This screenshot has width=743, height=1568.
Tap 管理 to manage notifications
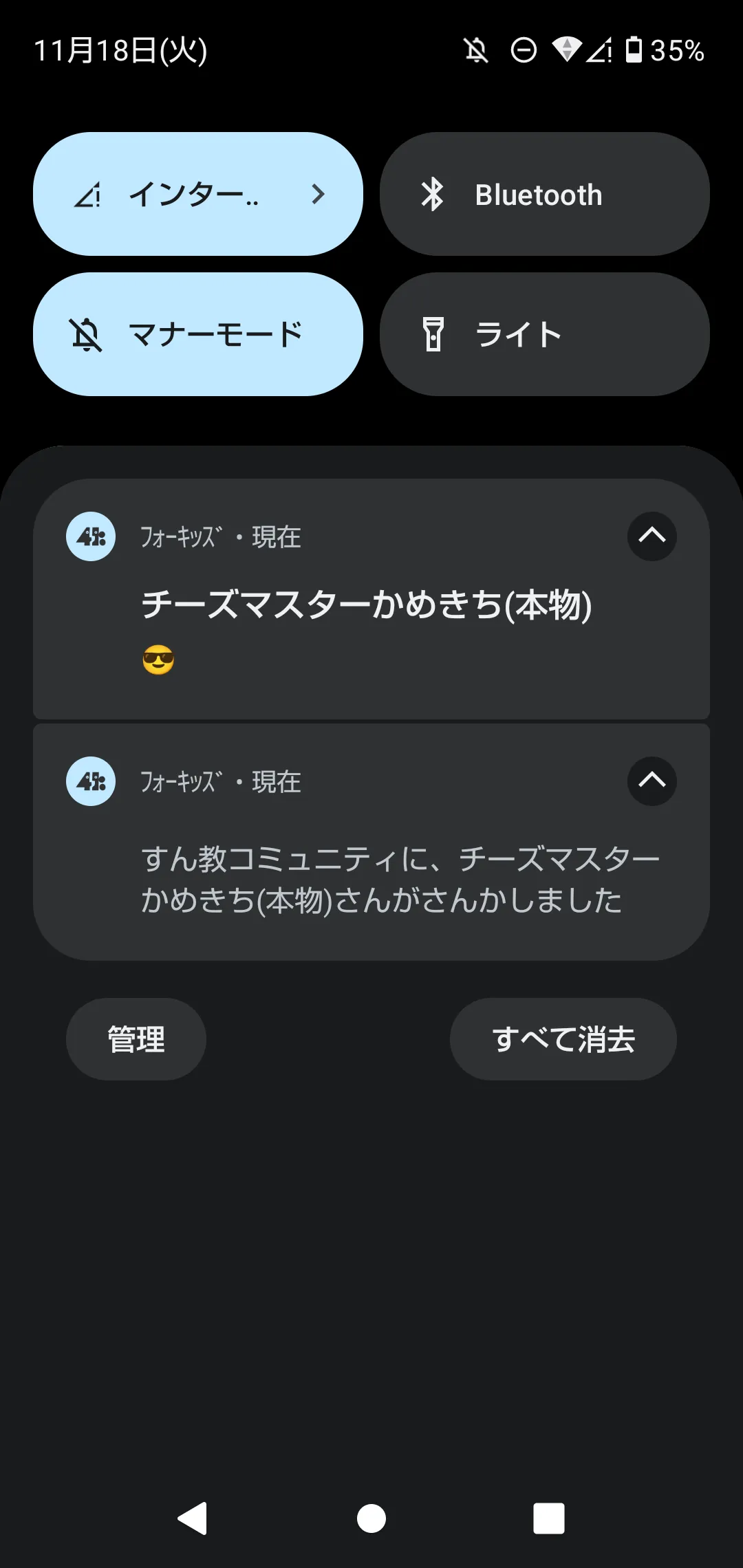click(x=136, y=1039)
